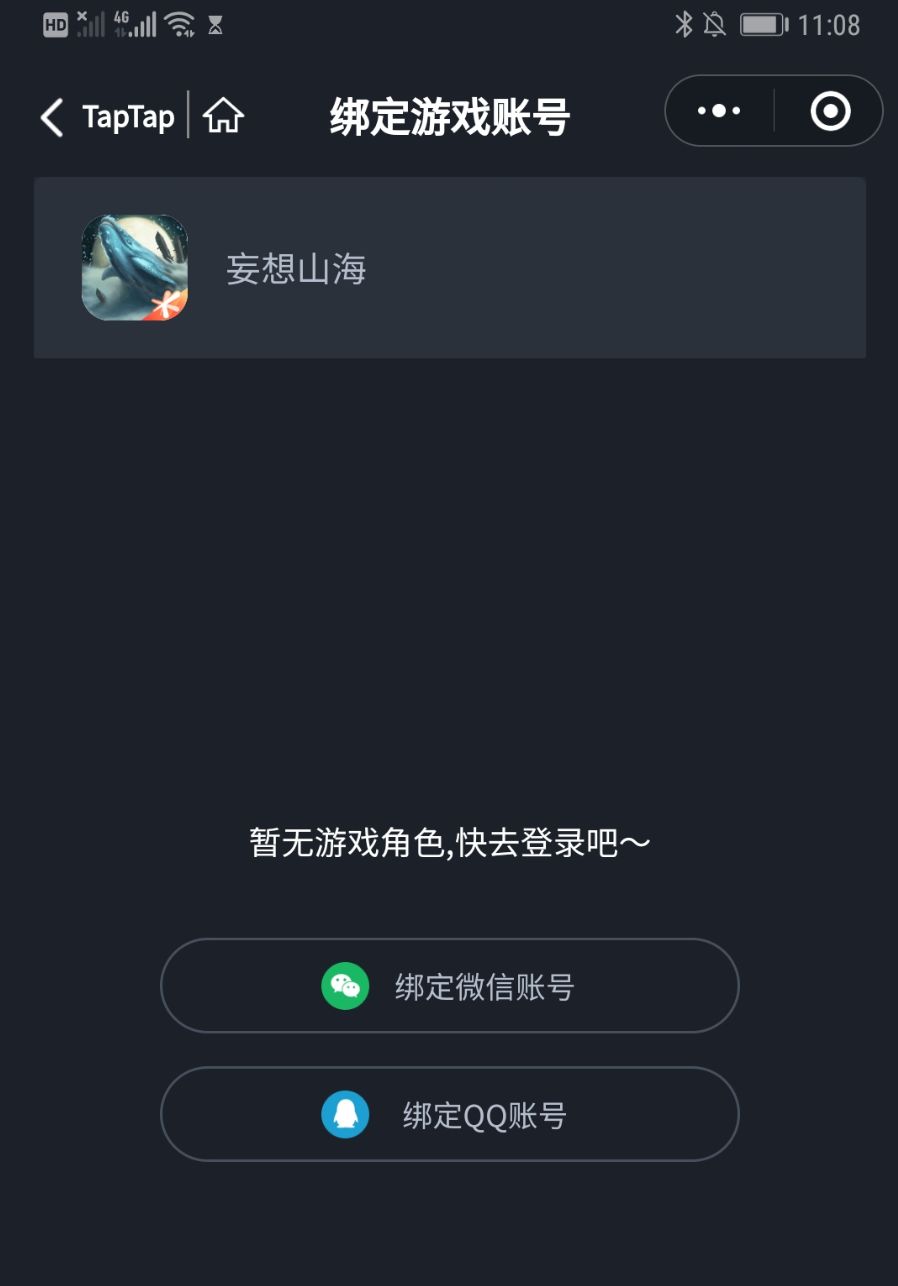Tap the hourglass icon in the status bar
Image resolution: width=898 pixels, height=1286 pixels.
pyautogui.click(x=214, y=24)
